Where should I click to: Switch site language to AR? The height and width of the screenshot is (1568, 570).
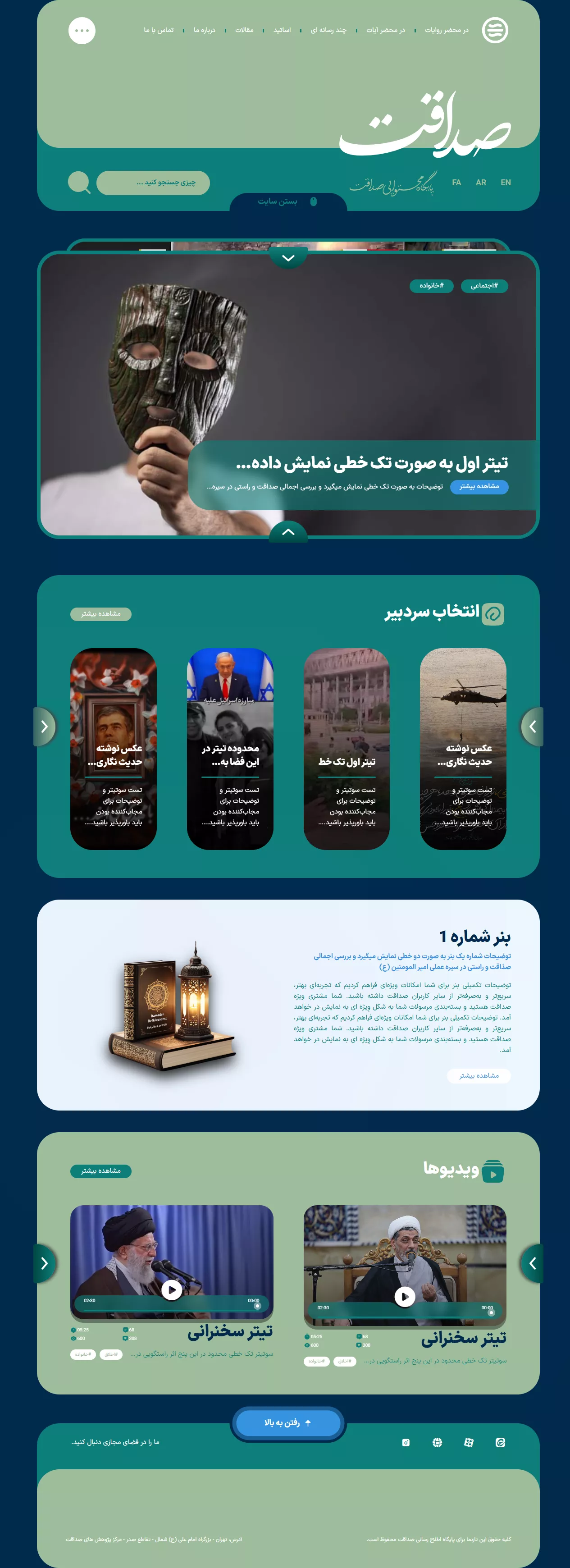481,183
